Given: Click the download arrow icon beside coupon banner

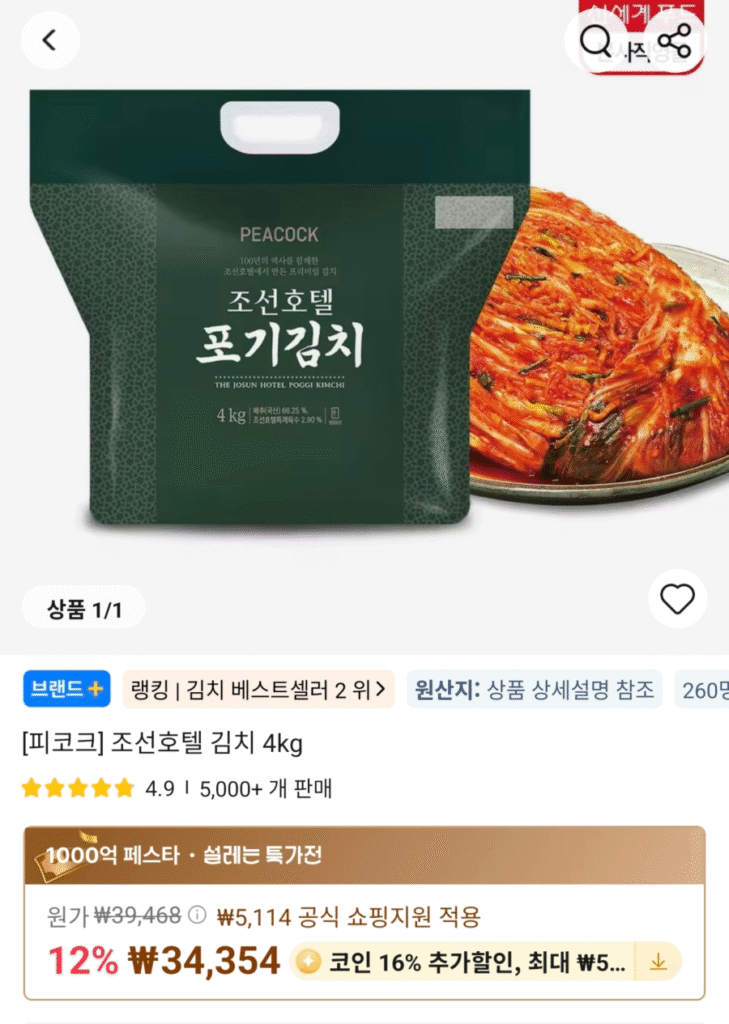Looking at the screenshot, I should tap(658, 961).
